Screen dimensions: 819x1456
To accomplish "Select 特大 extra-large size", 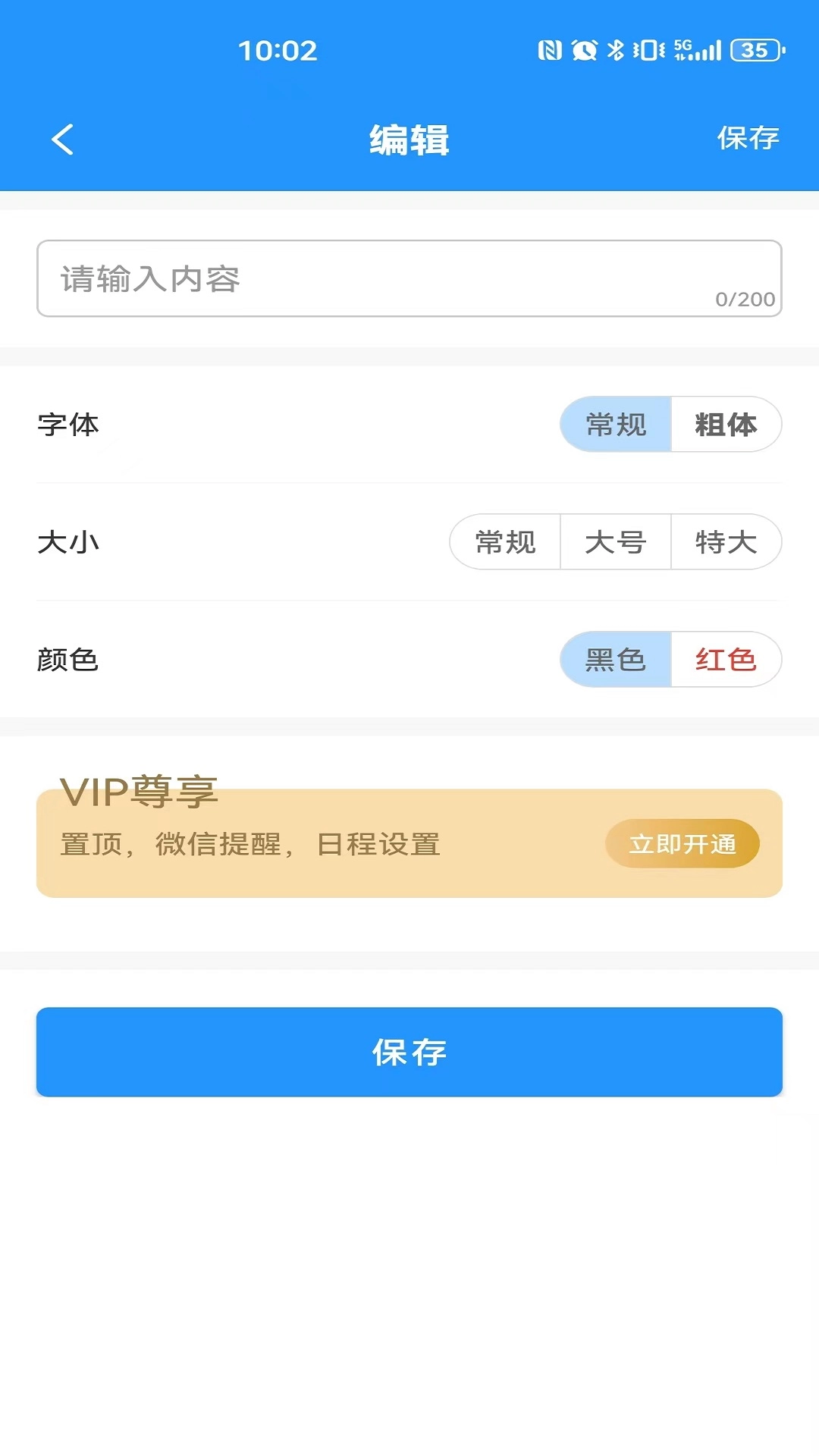I will click(726, 542).
